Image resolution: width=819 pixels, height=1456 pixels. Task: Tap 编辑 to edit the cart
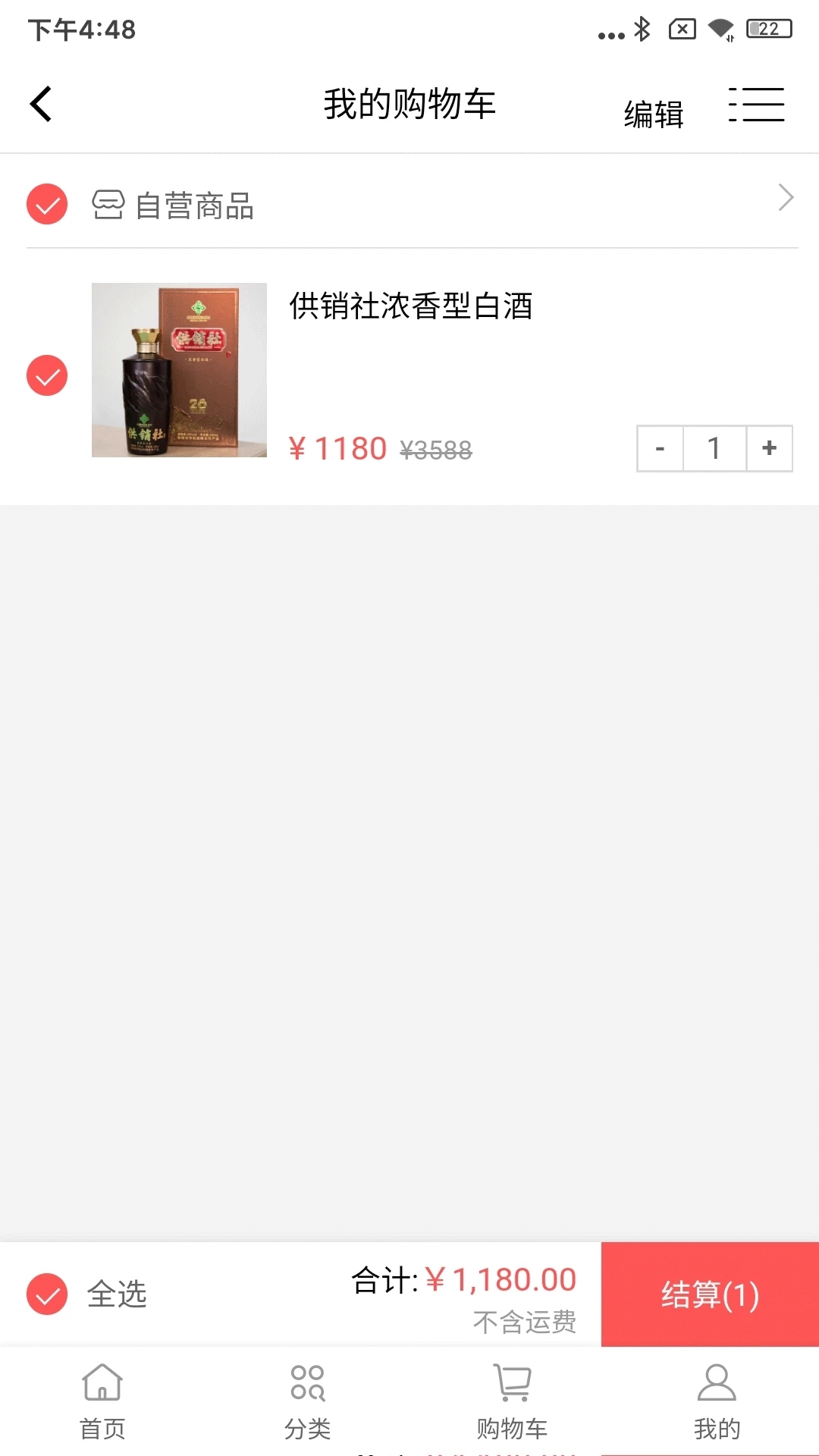(654, 115)
